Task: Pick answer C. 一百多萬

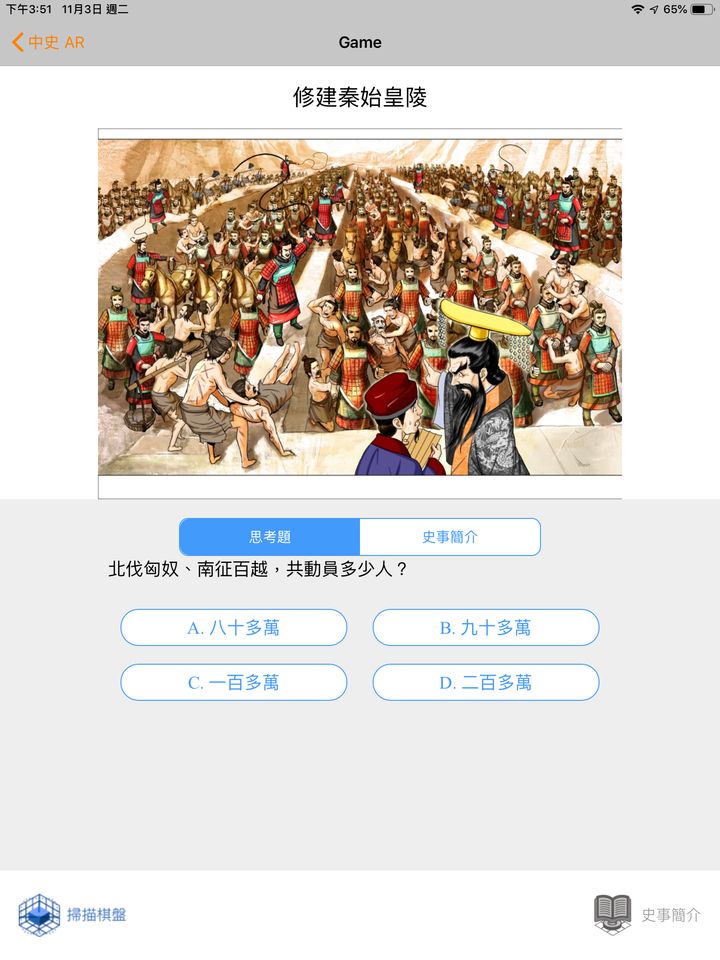Action: [x=234, y=683]
